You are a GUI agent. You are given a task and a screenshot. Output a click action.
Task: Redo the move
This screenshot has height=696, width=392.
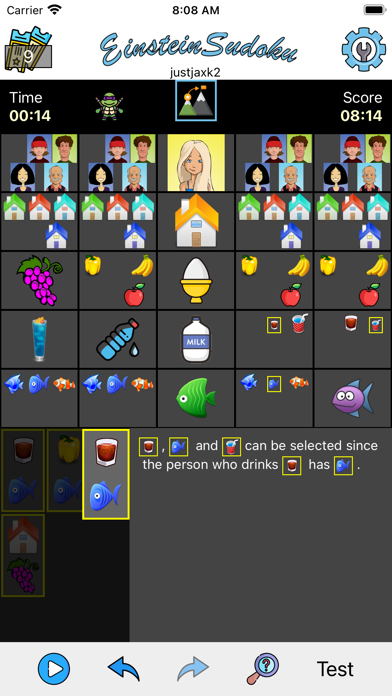pyautogui.click(x=193, y=668)
